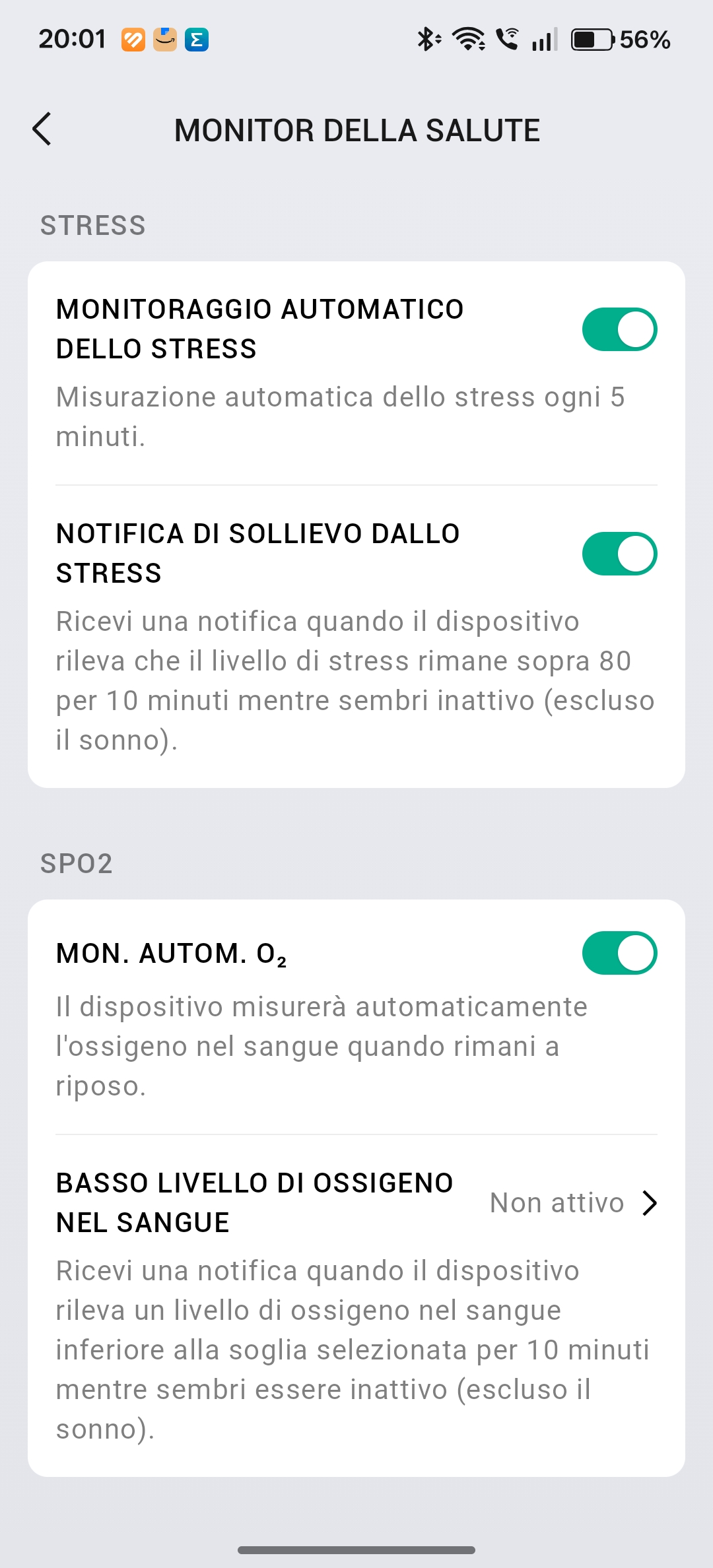Toggle Mon. autom. O₂ switch

click(619, 953)
